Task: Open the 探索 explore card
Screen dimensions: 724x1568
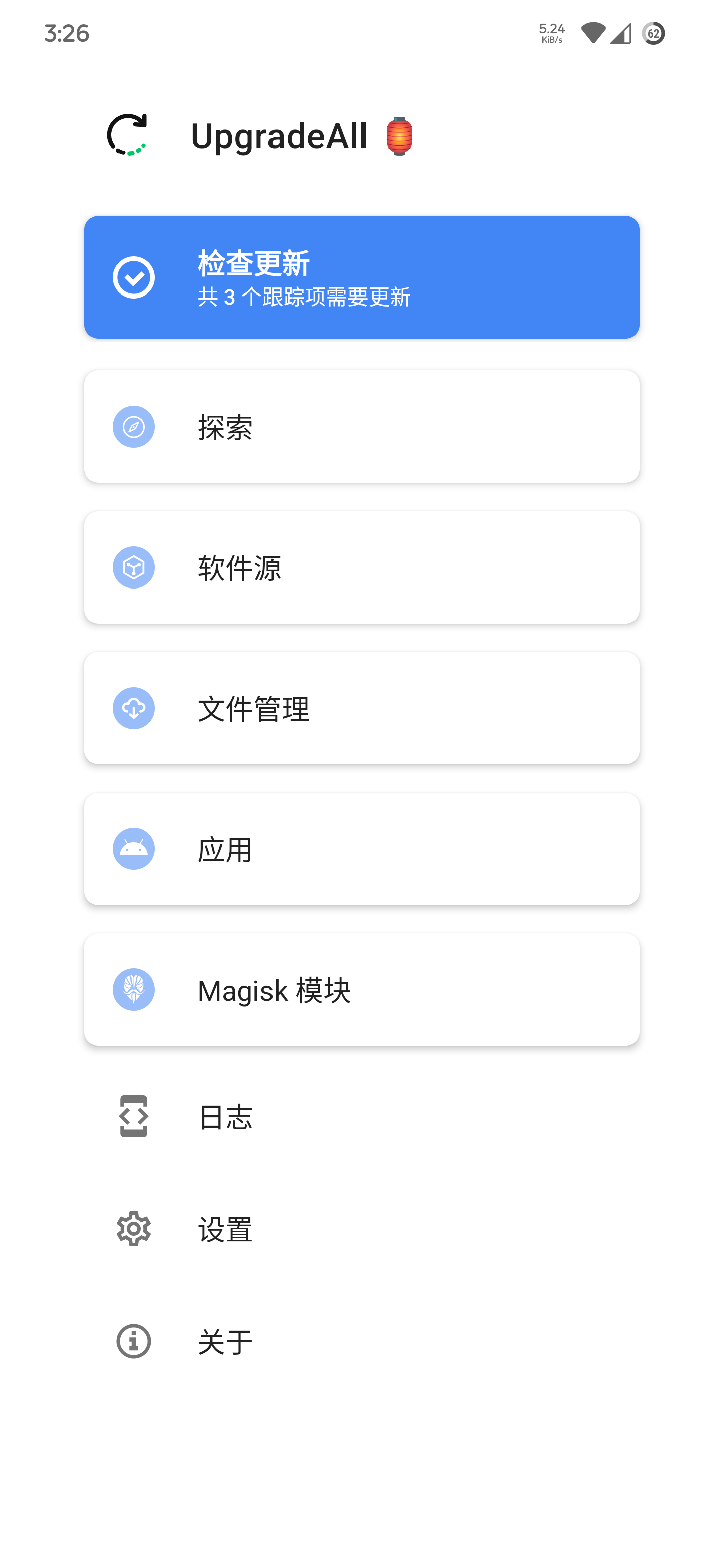Action: coord(361,427)
